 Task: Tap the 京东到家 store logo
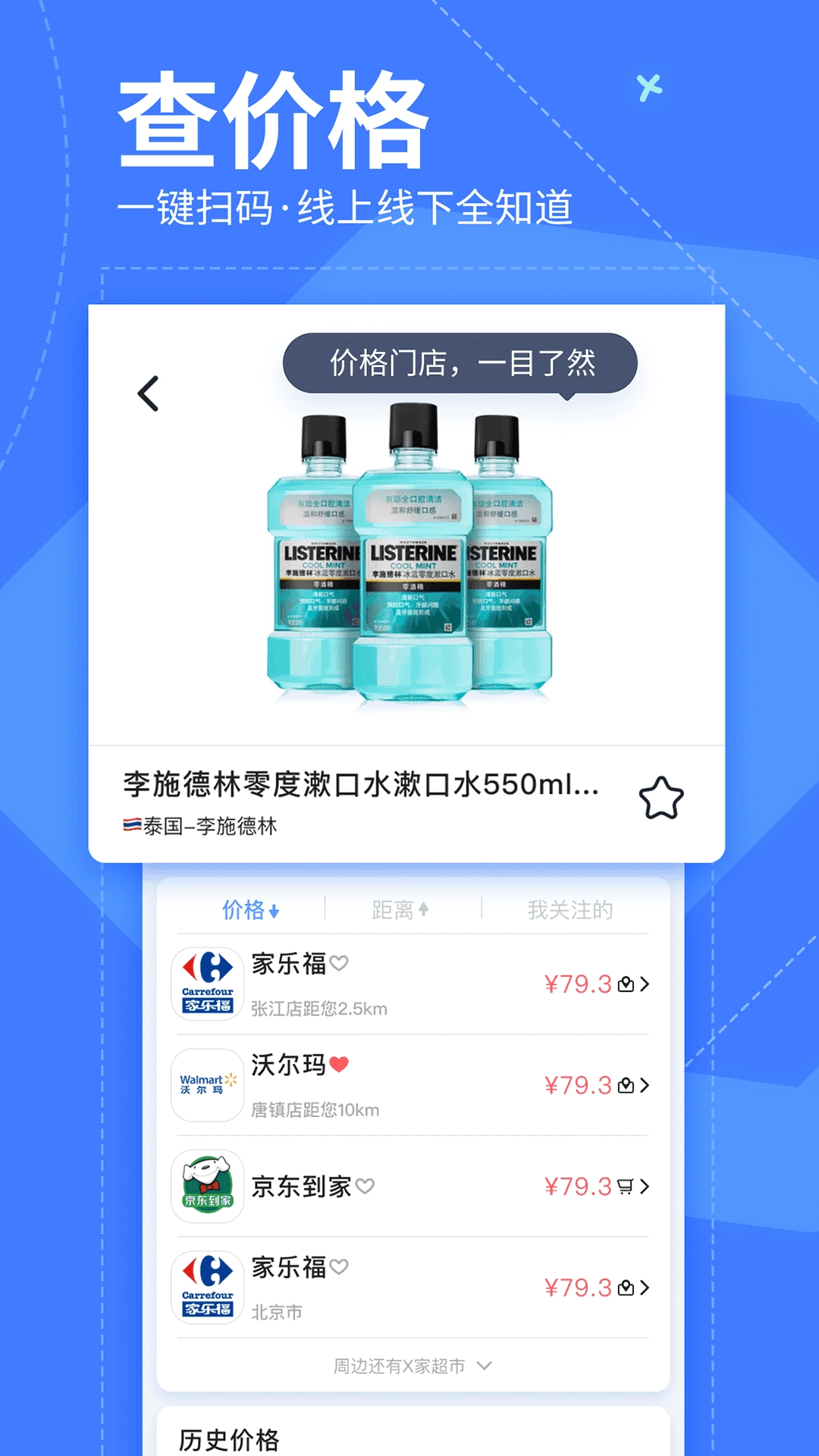(206, 1187)
